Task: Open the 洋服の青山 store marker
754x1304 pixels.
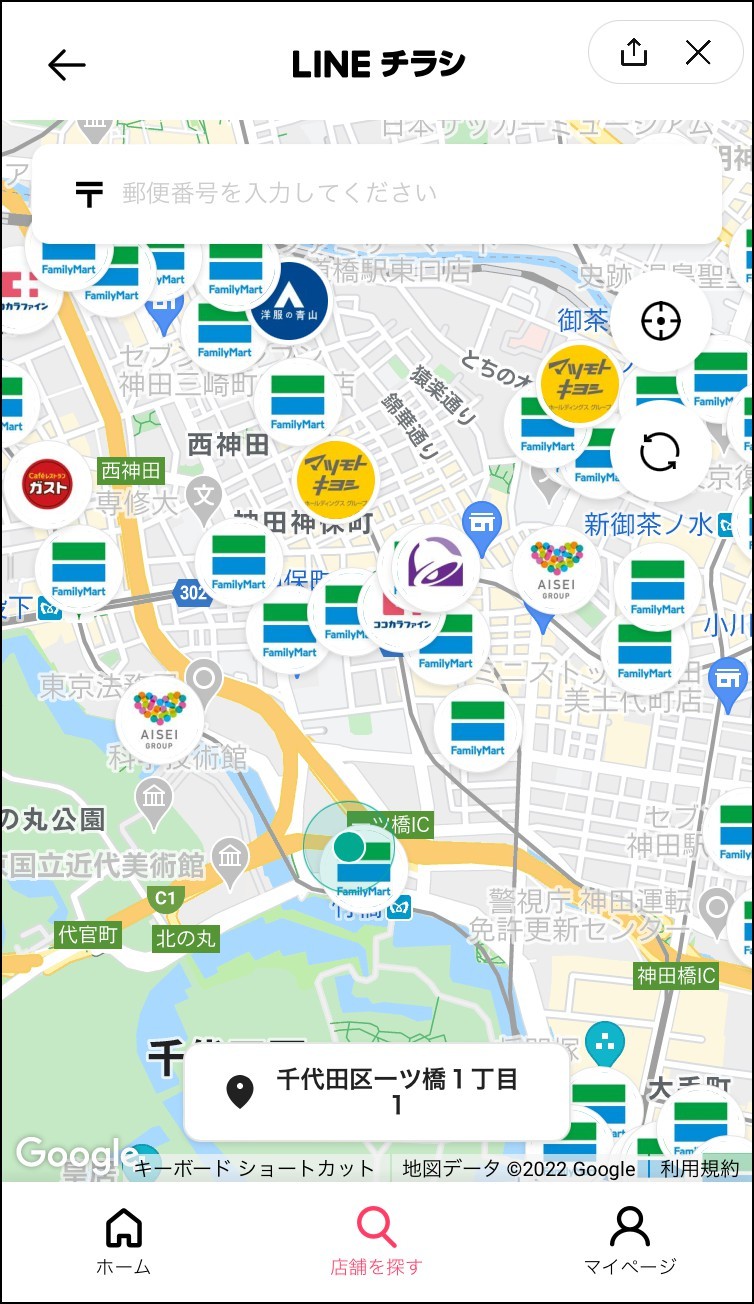Action: 288,301
